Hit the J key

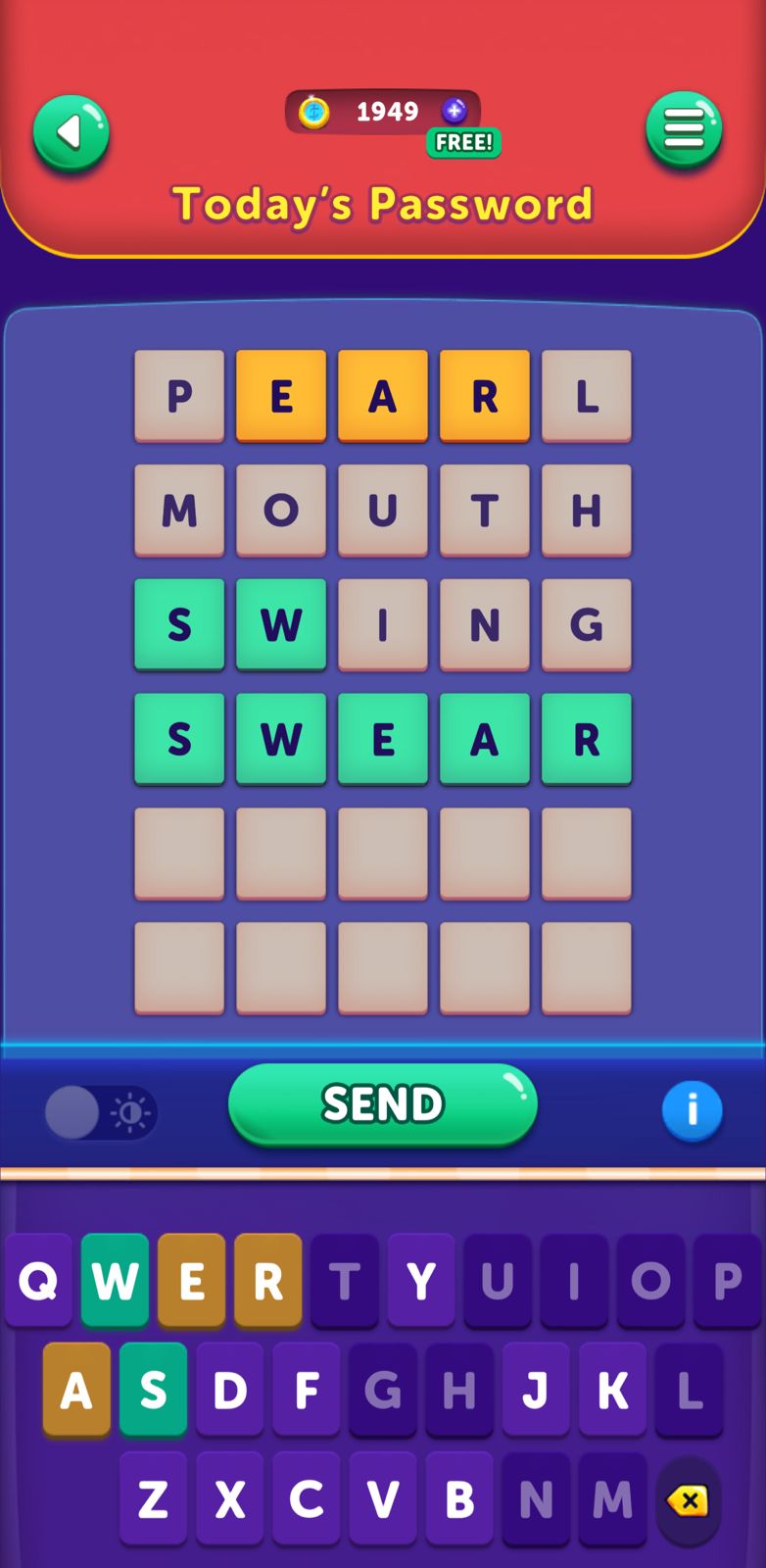click(x=536, y=1391)
